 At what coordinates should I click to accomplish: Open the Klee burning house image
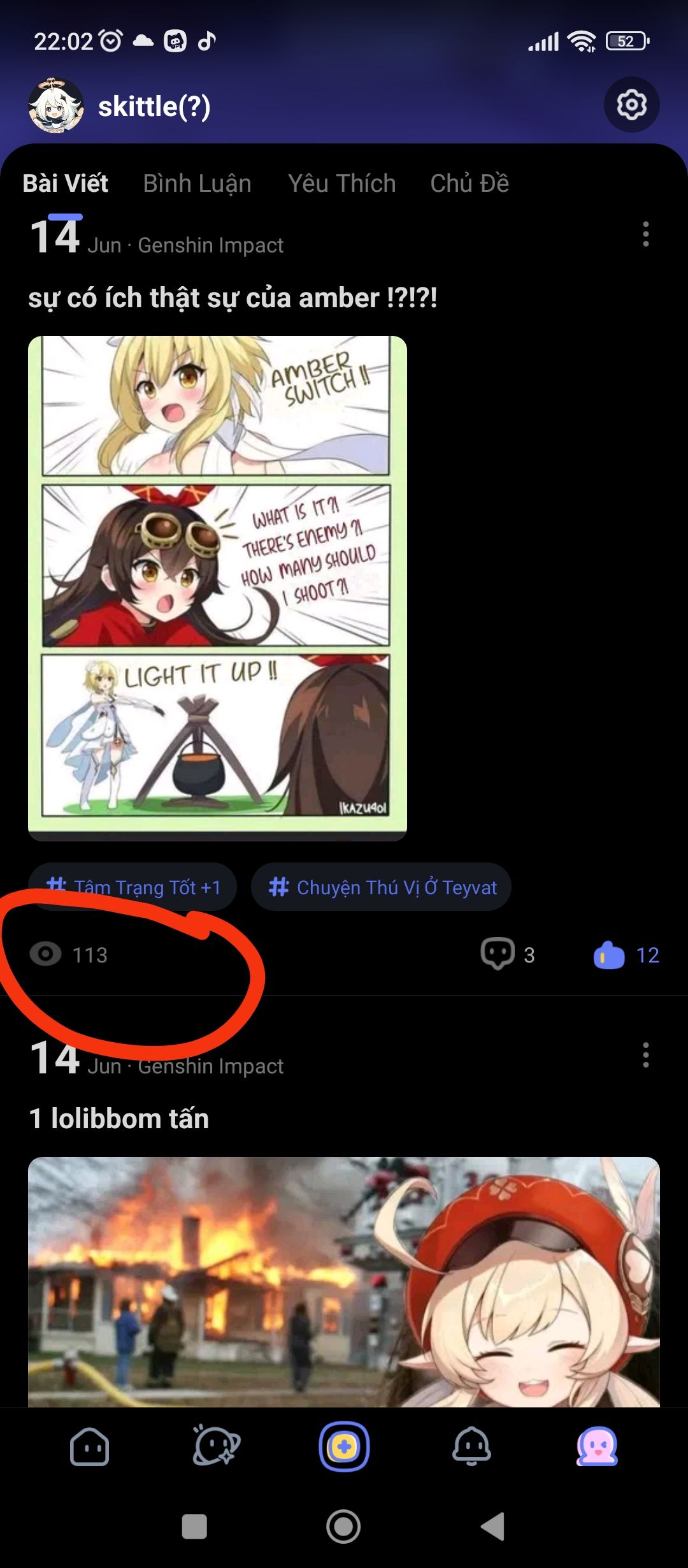click(x=344, y=1281)
